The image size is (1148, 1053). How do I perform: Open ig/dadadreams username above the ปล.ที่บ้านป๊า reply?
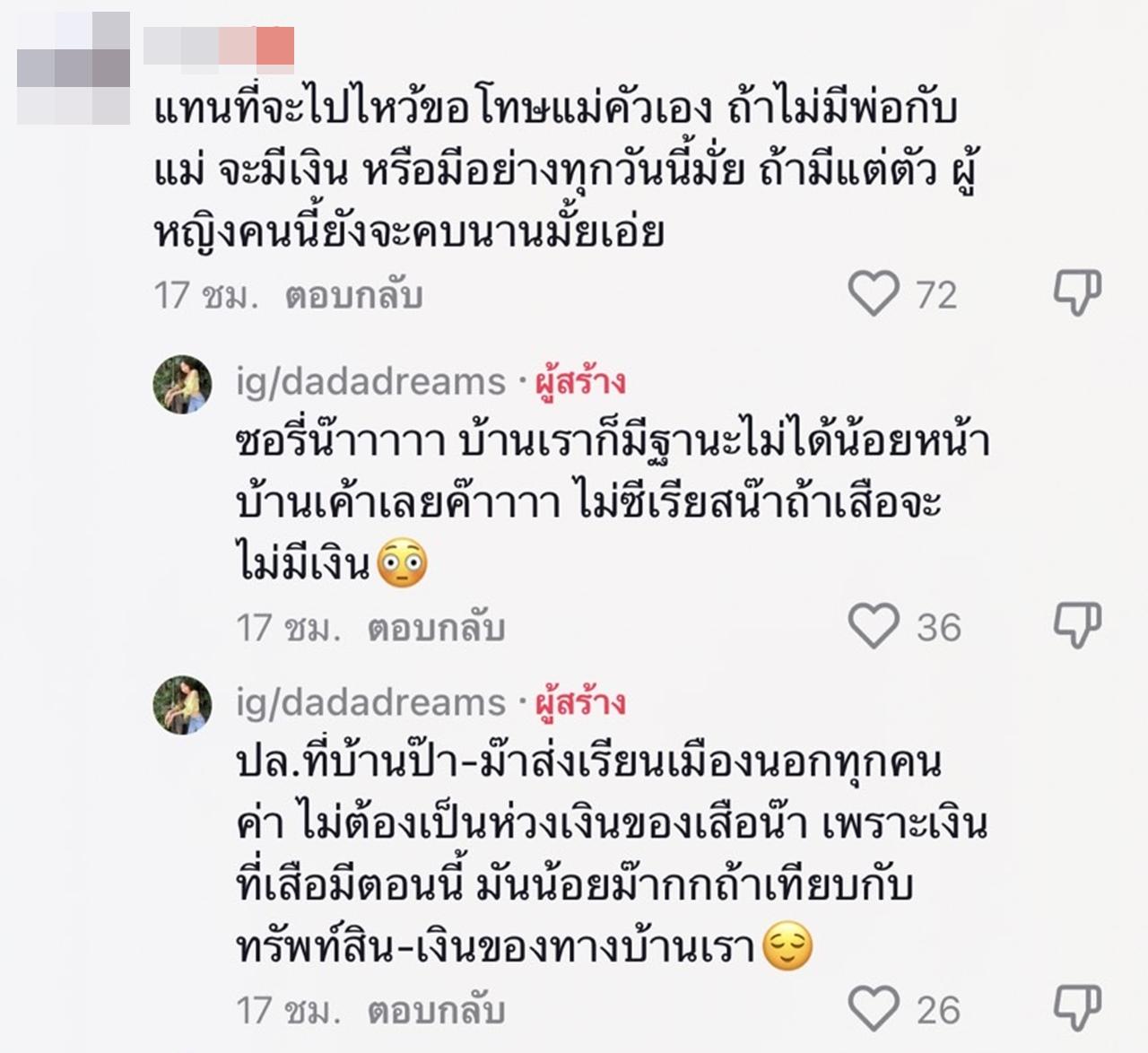click(x=370, y=702)
